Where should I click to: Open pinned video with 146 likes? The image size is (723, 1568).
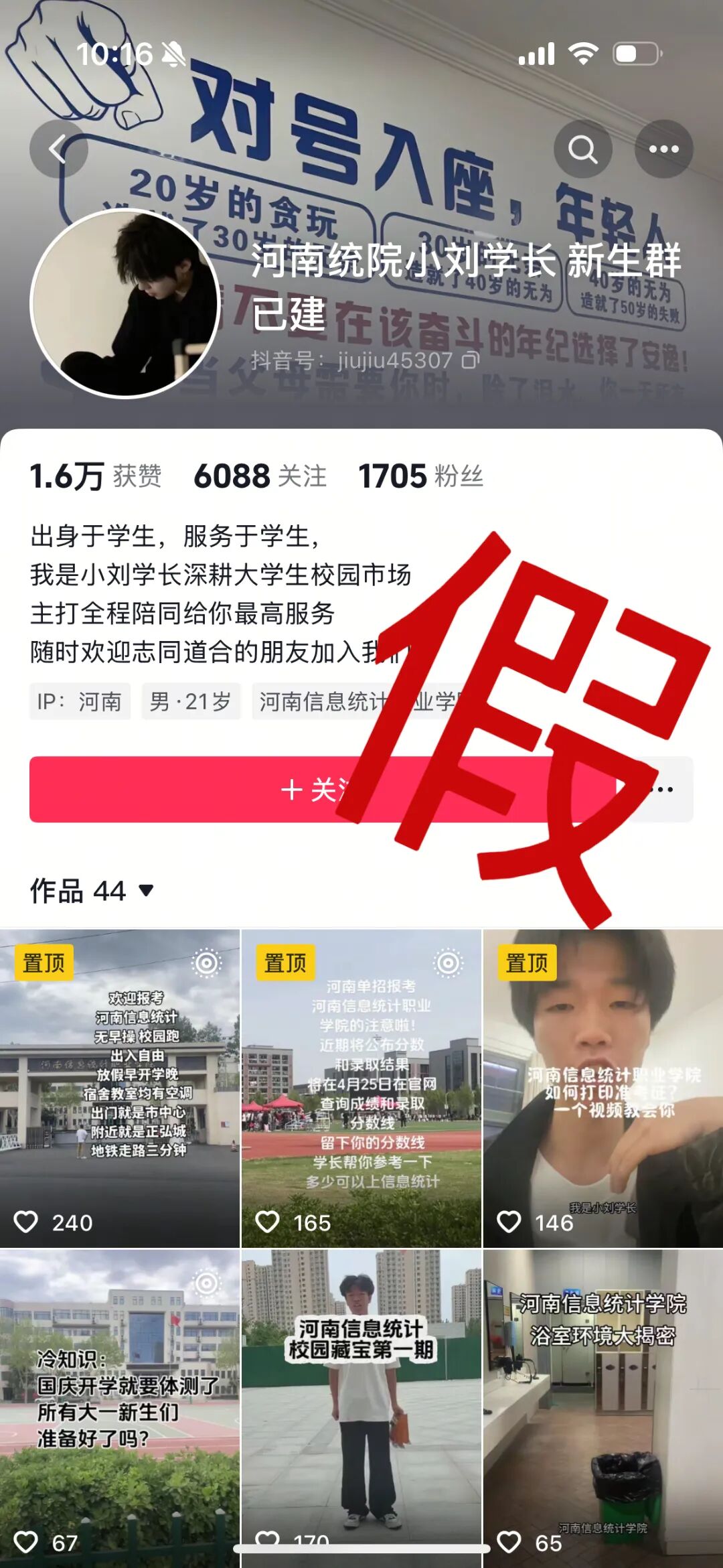602,1088
